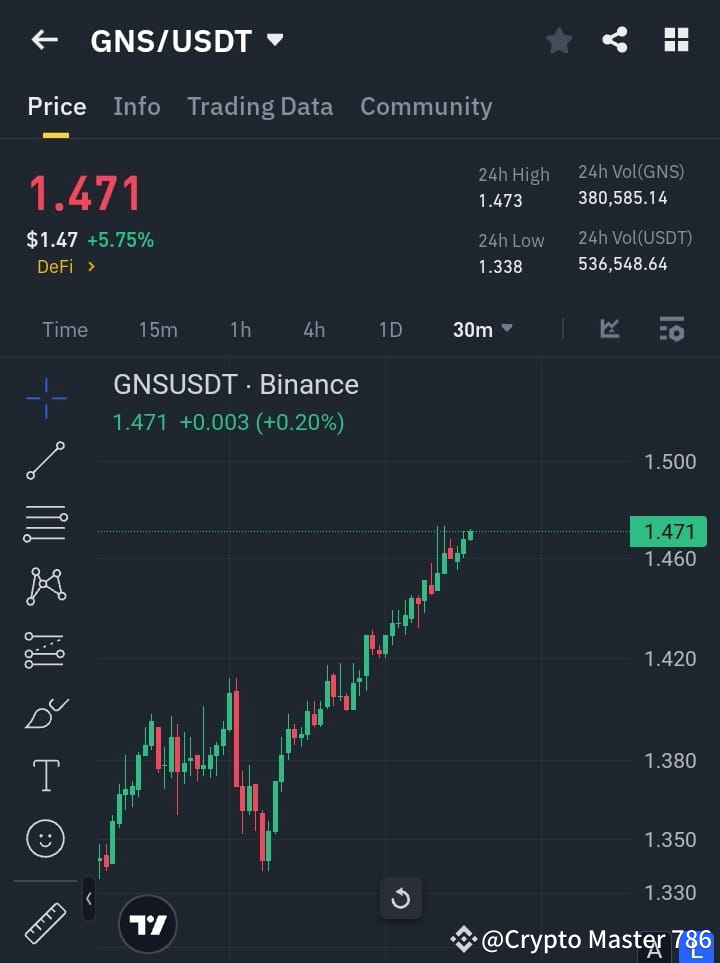Open the XABCD pattern tool
This screenshot has height=963, width=720.
pyautogui.click(x=45, y=586)
